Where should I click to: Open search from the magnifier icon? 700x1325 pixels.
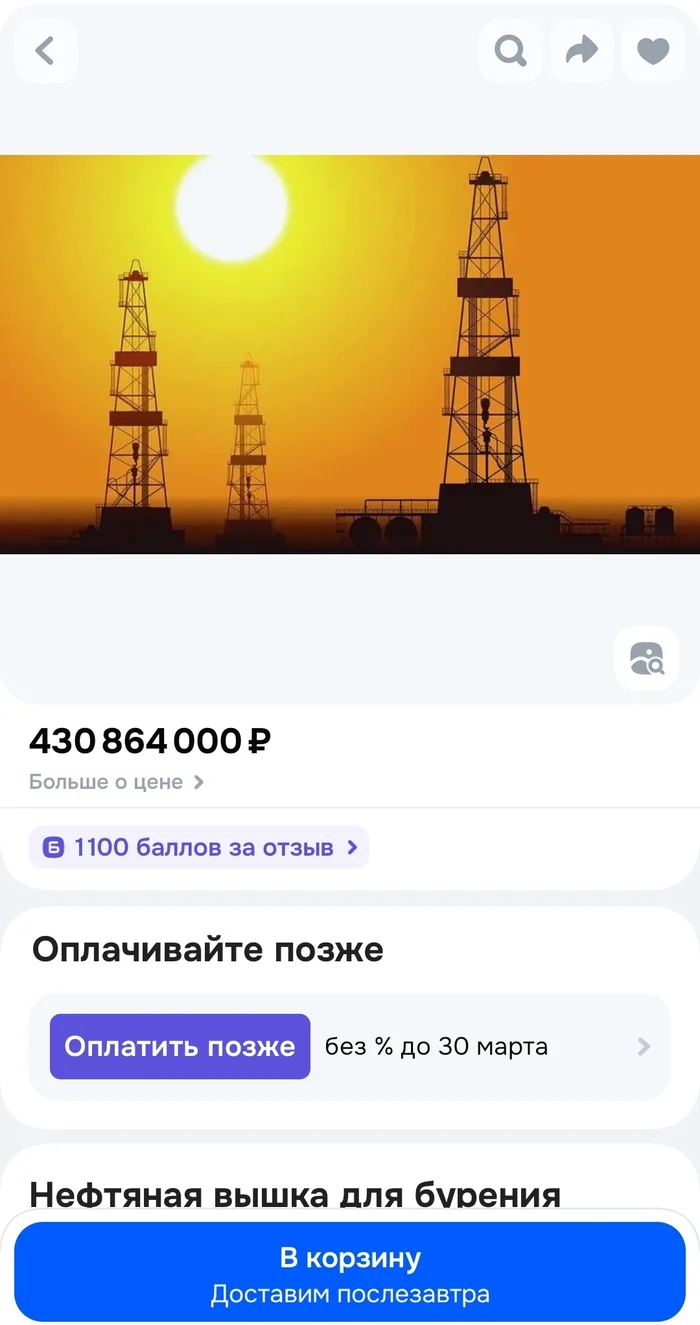tap(510, 51)
